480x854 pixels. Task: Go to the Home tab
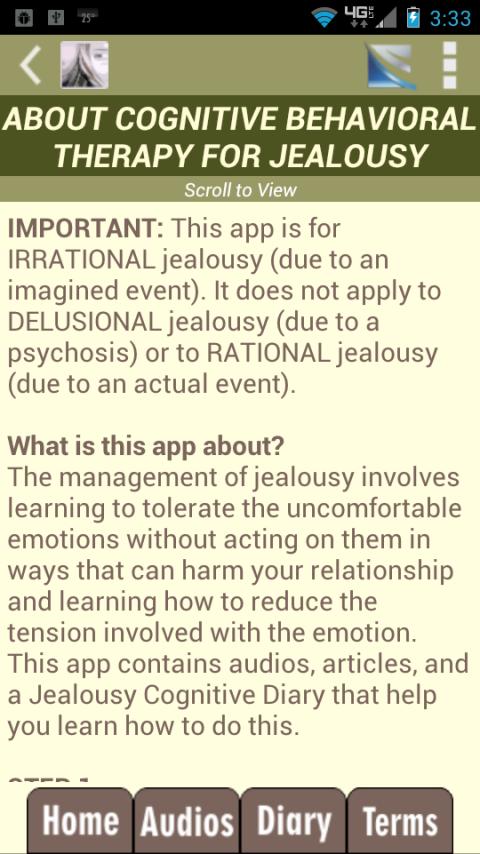(x=80, y=821)
